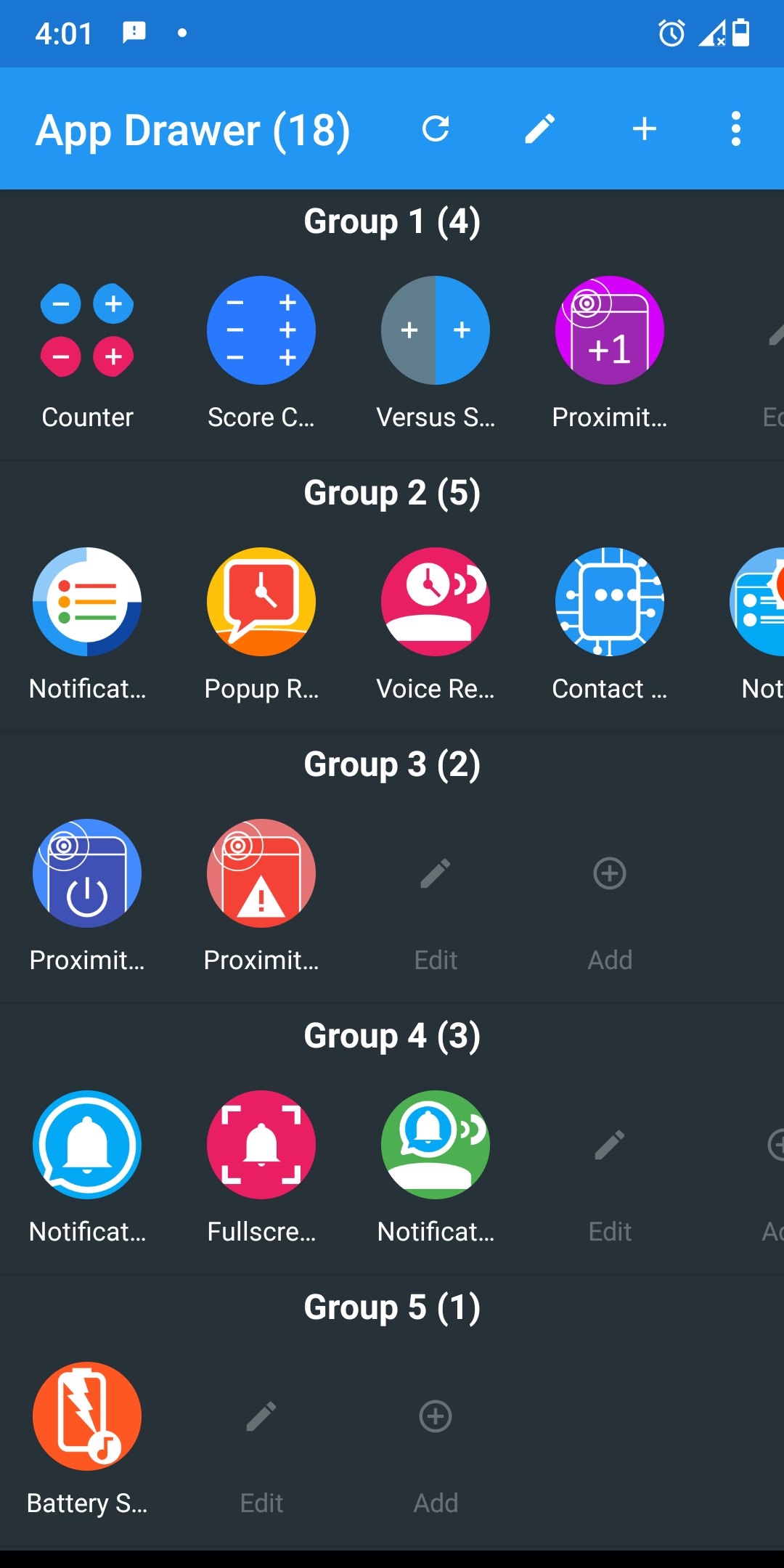Viewport: 784px width, 1568px height.
Task: Launch the Voice Reminder app
Action: coord(436,602)
